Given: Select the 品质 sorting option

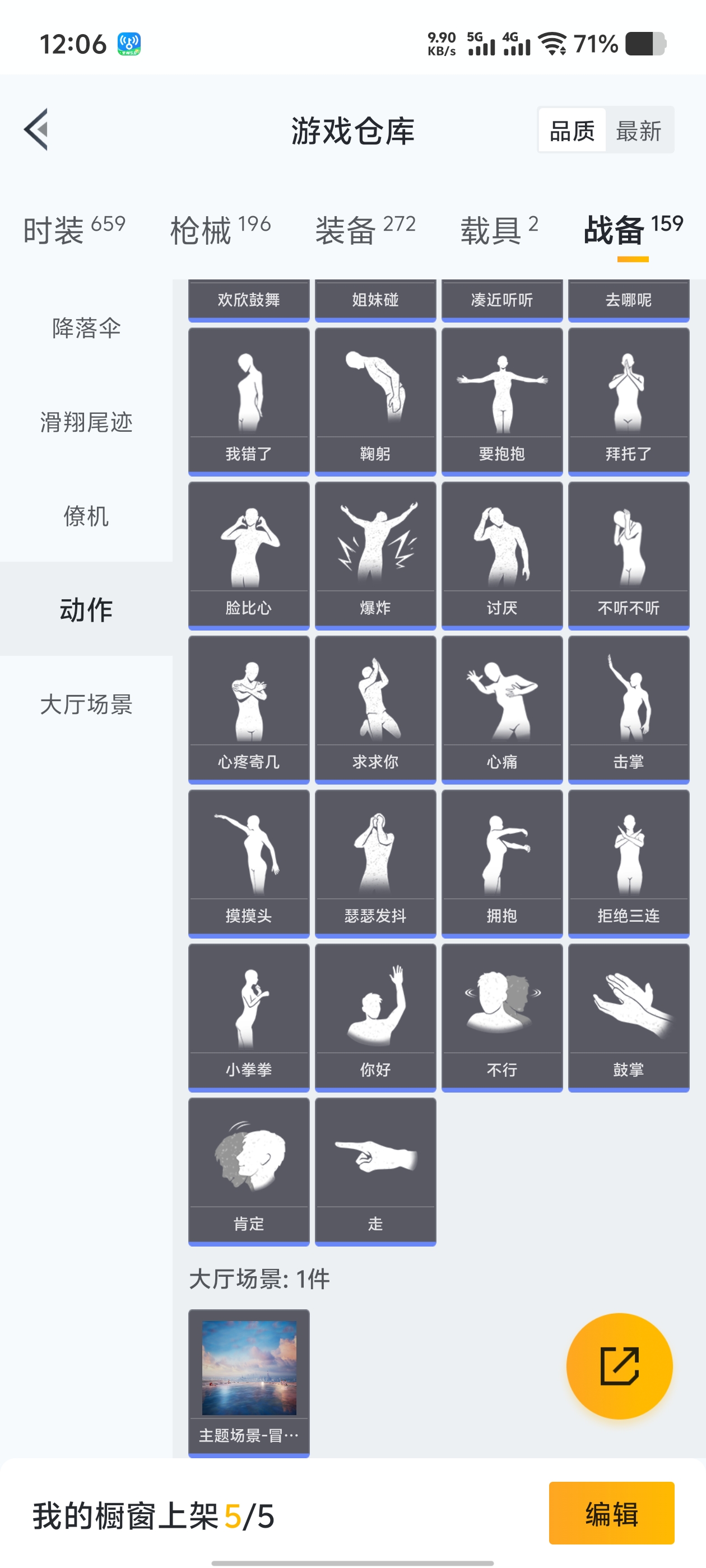Looking at the screenshot, I should pyautogui.click(x=572, y=130).
